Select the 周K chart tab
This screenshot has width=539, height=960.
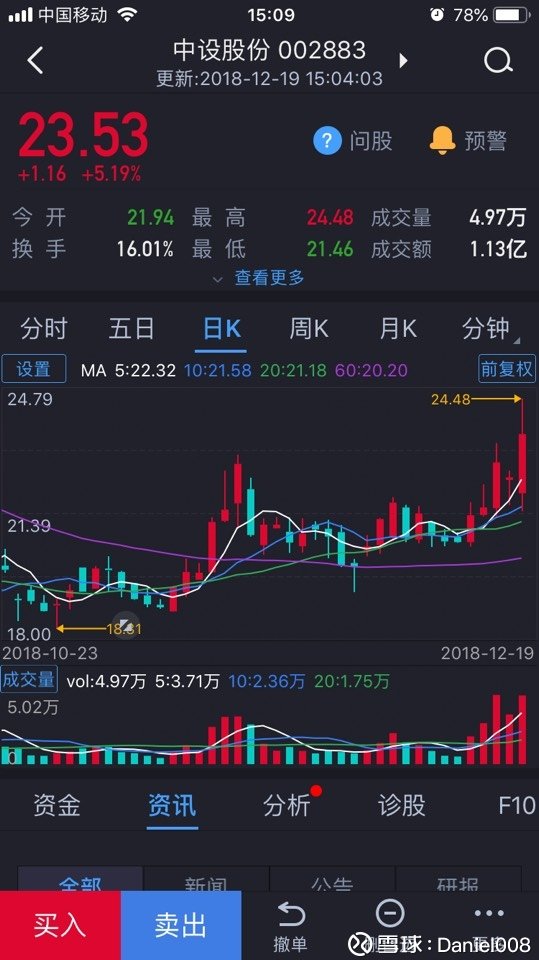tap(309, 329)
